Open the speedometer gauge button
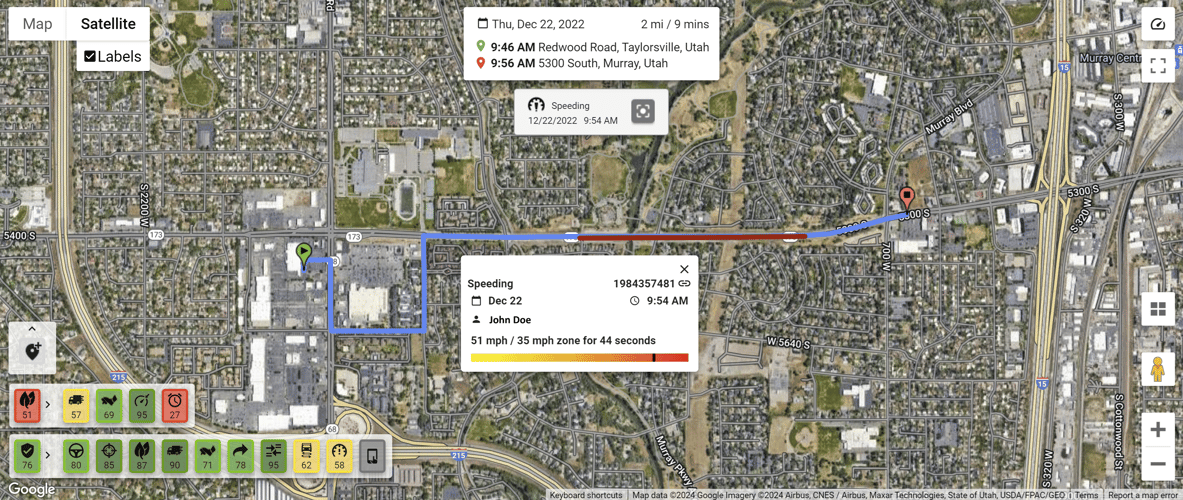Screen dimensions: 1183x500 point(1158,24)
